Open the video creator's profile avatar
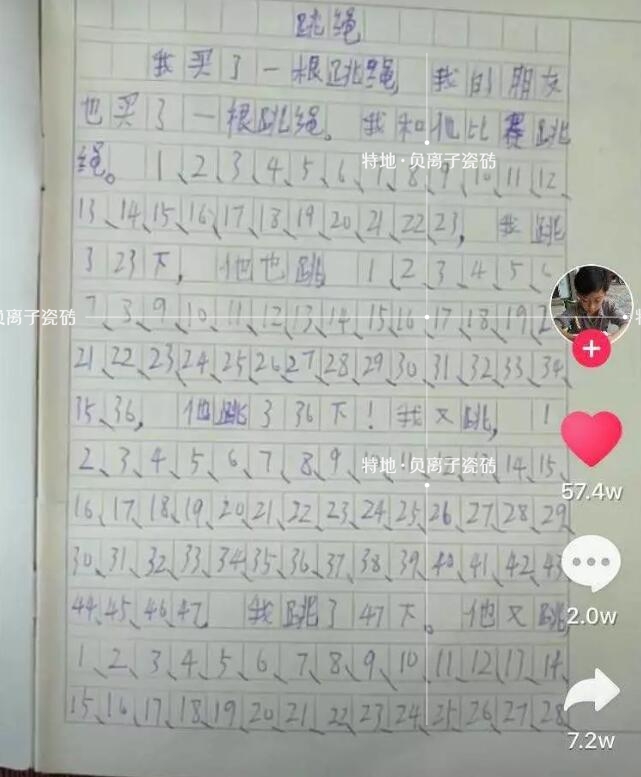 click(590, 300)
